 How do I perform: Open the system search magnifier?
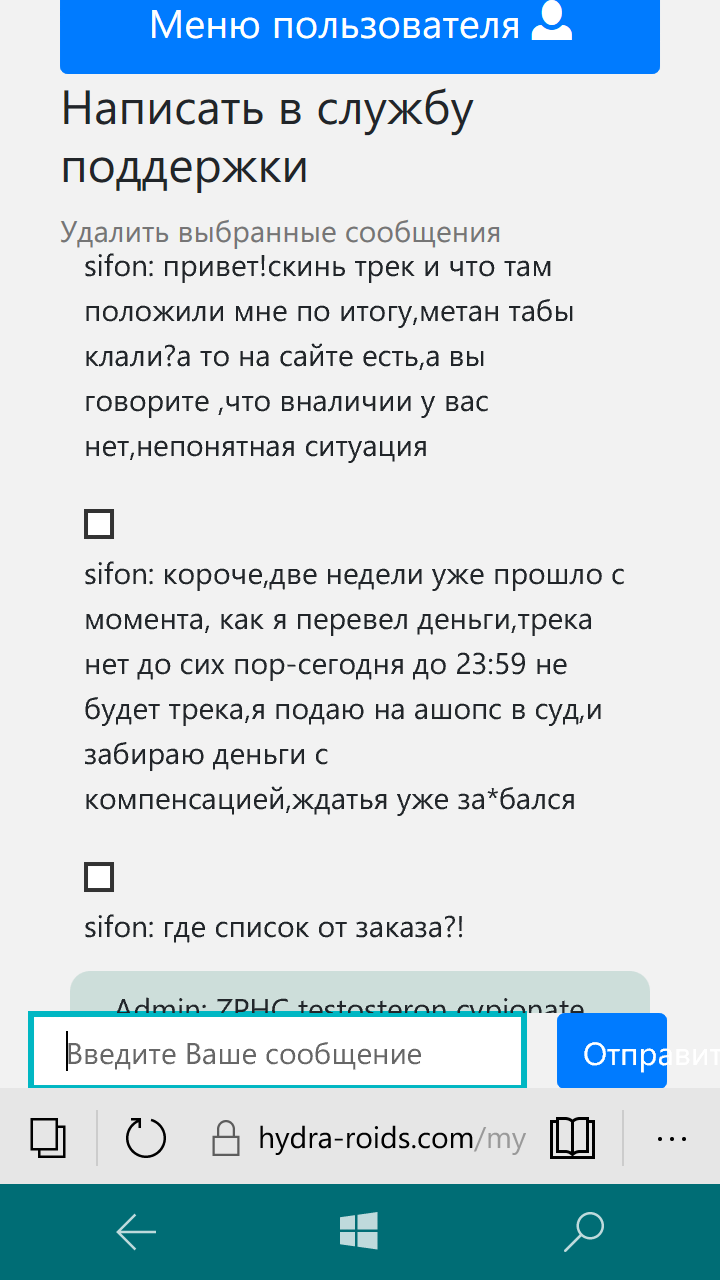[584, 1232]
